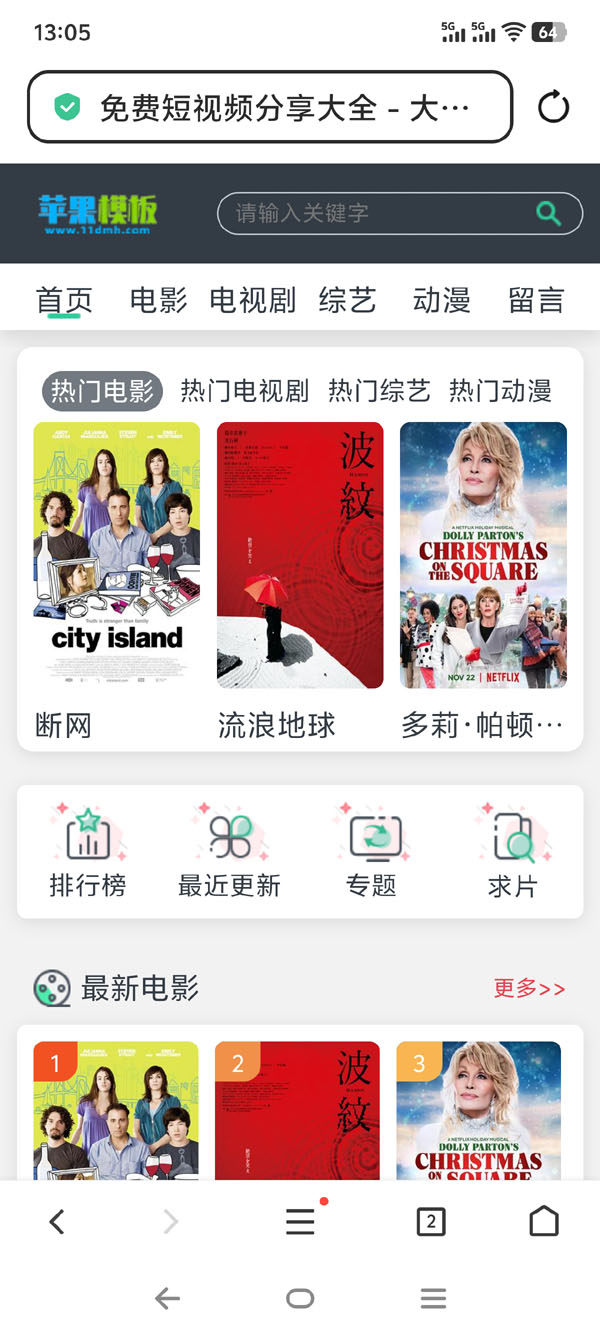Open the 流浪地球 movie card
Image resolution: width=600 pixels, height=1333 pixels.
[x=299, y=555]
